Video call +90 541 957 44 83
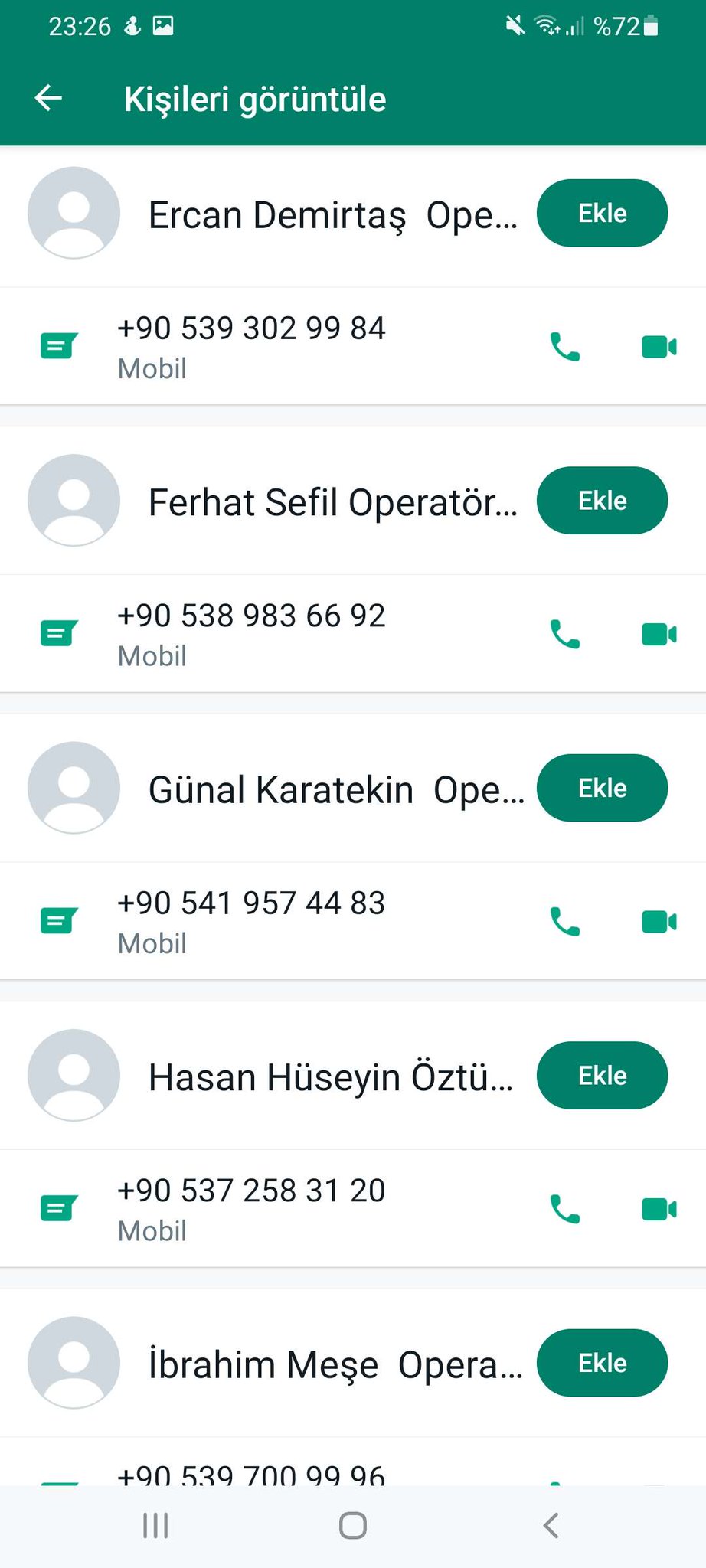Screen dimensions: 706x1568 [659, 922]
